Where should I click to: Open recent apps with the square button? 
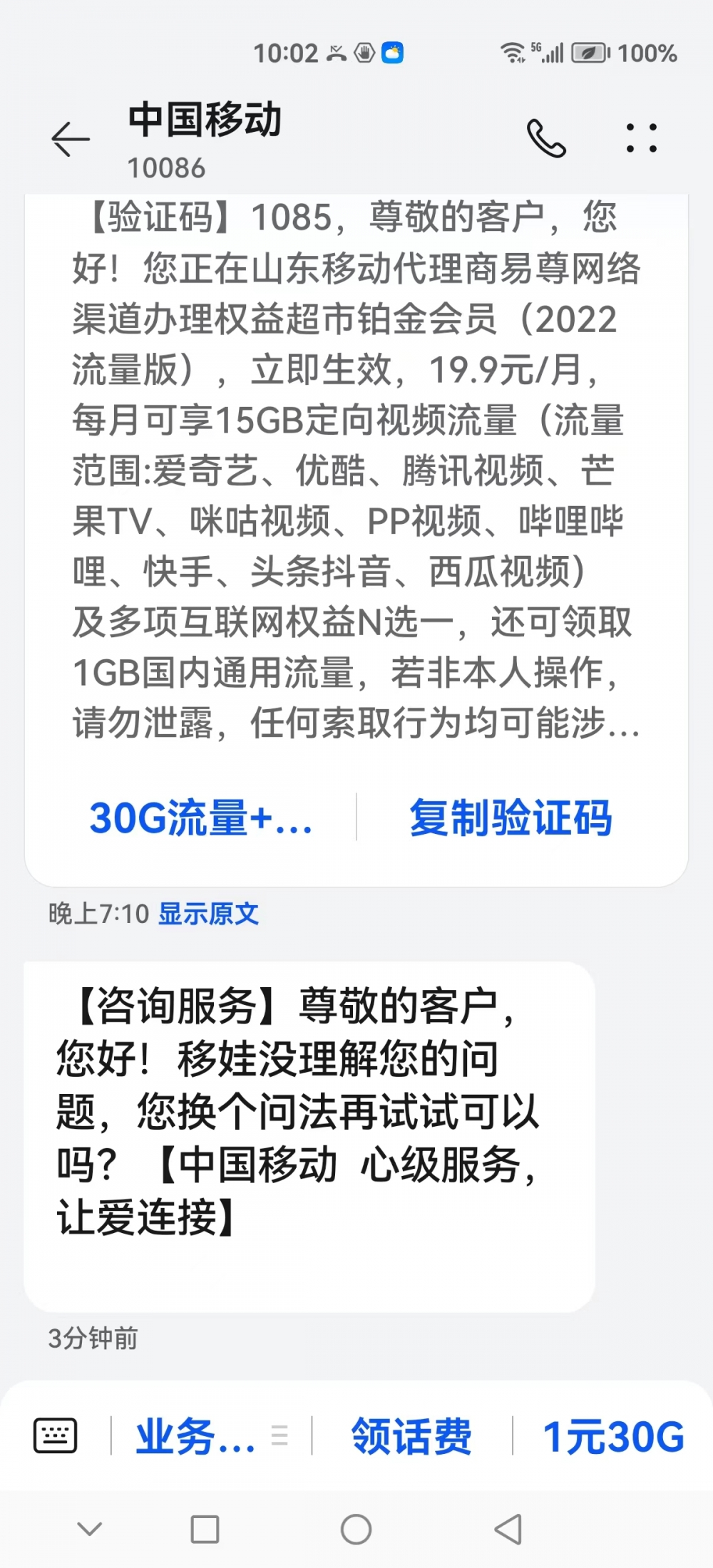coord(205,1529)
